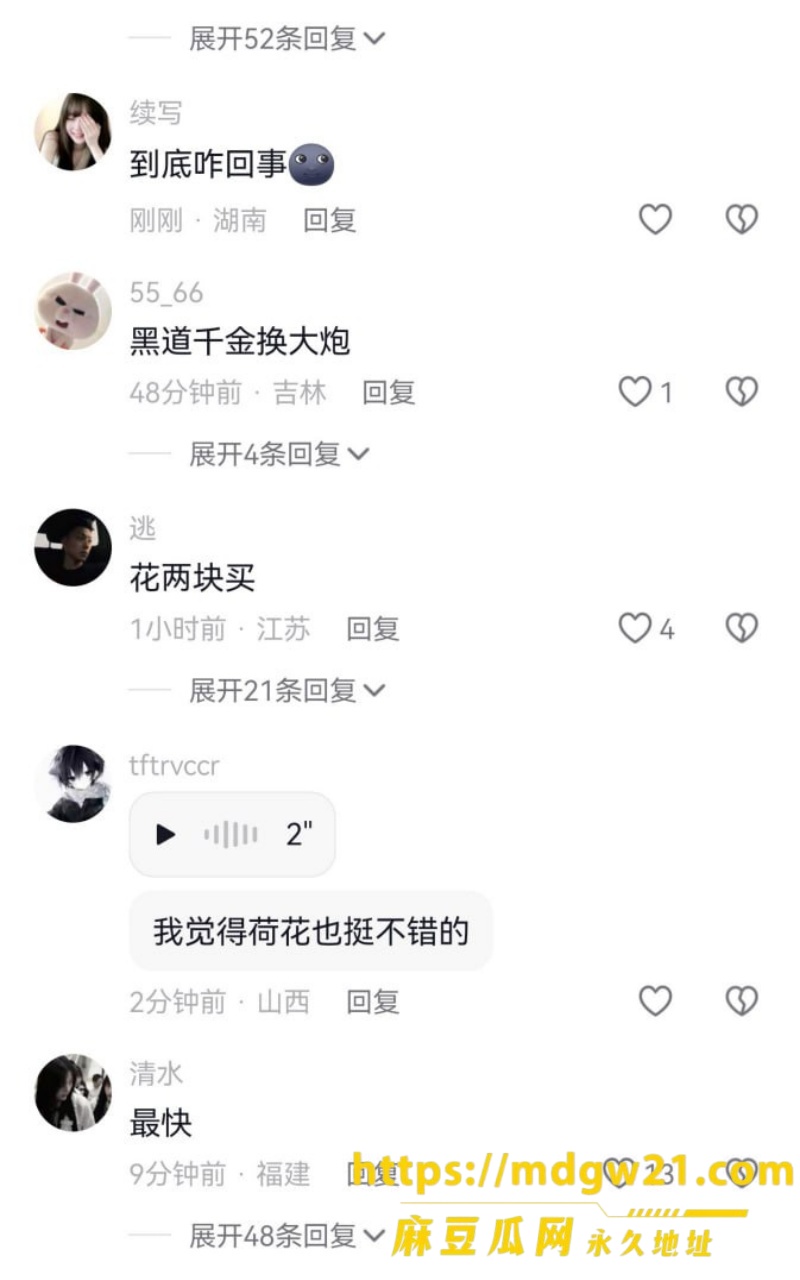Open 续写's profile avatar
The image size is (800, 1280).
click(x=72, y=132)
